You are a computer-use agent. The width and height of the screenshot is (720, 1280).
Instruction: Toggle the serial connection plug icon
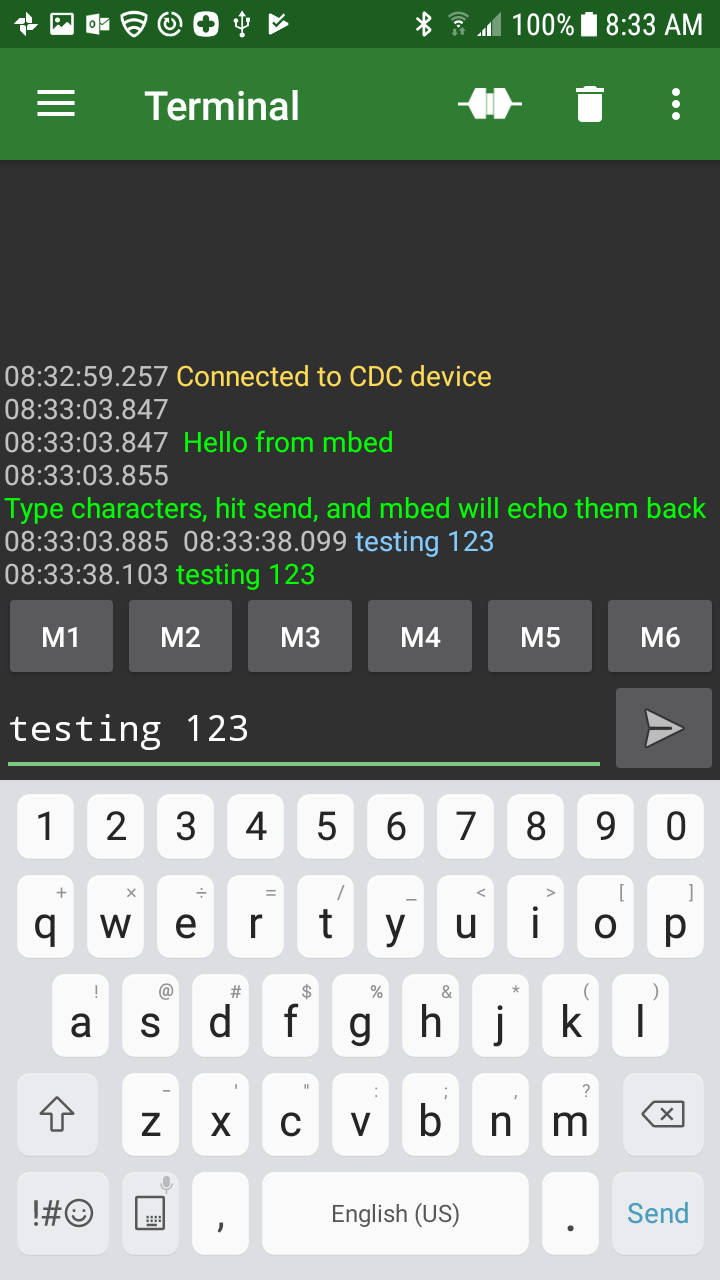[x=490, y=104]
